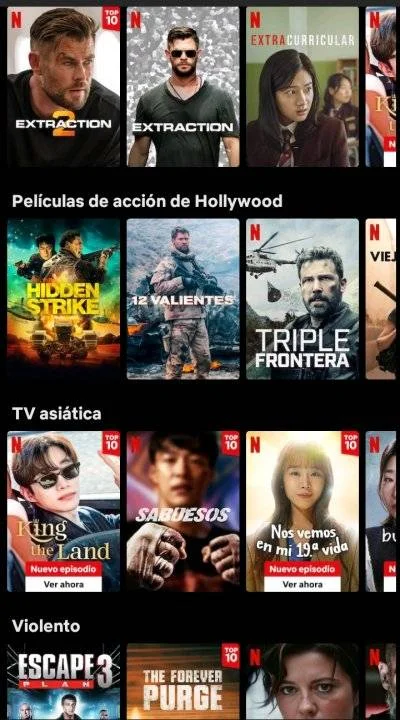This screenshot has width=400, height=720.
Task: Tap Ver ahora under Nos vemos en mi 19.ª vida
Action: [x=302, y=585]
